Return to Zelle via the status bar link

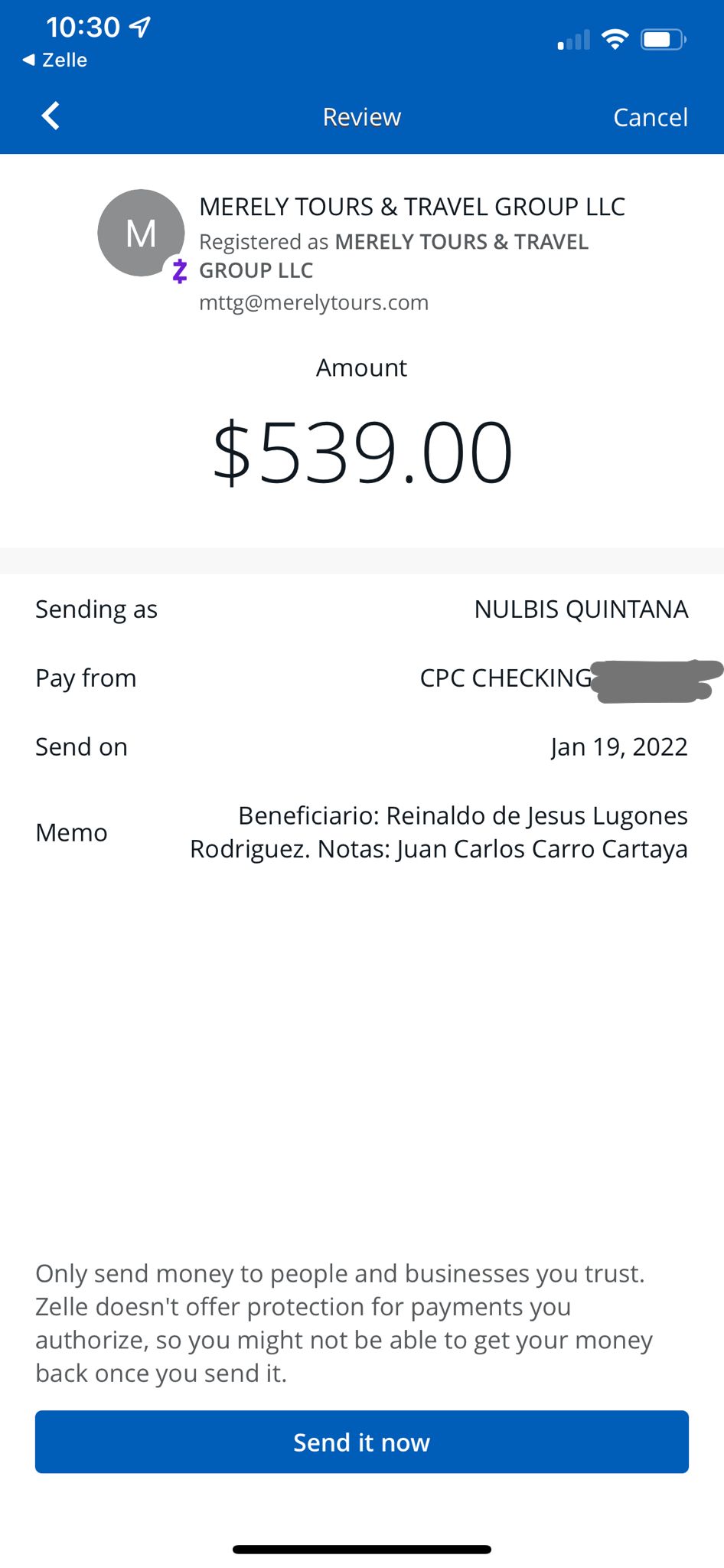(55, 60)
